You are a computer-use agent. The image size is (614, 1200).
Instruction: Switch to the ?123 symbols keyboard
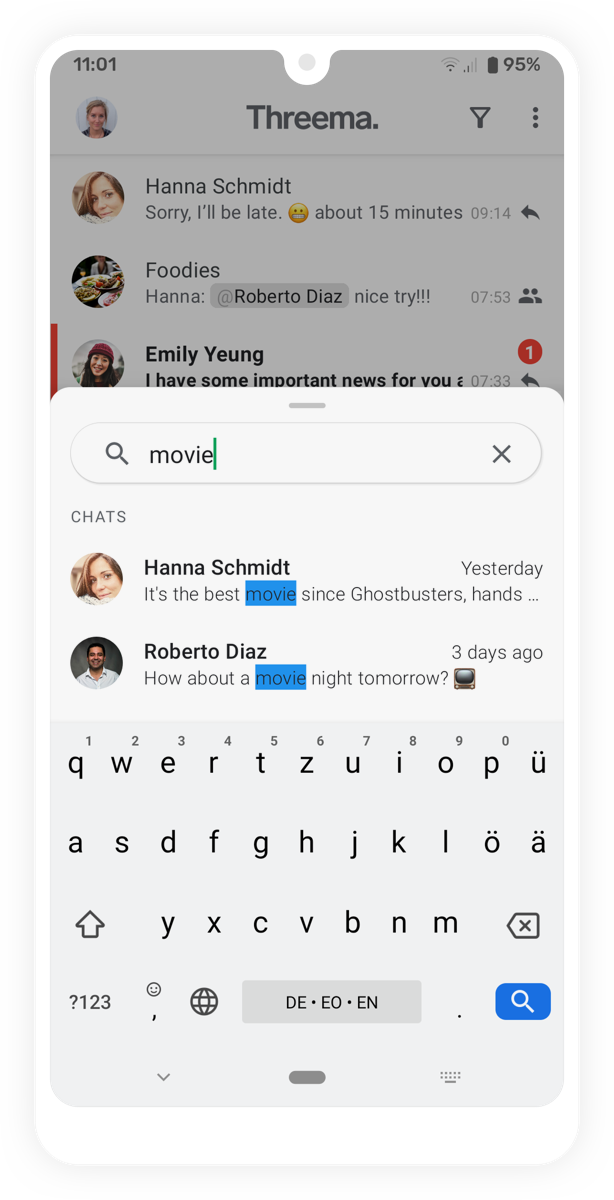[x=90, y=1001]
